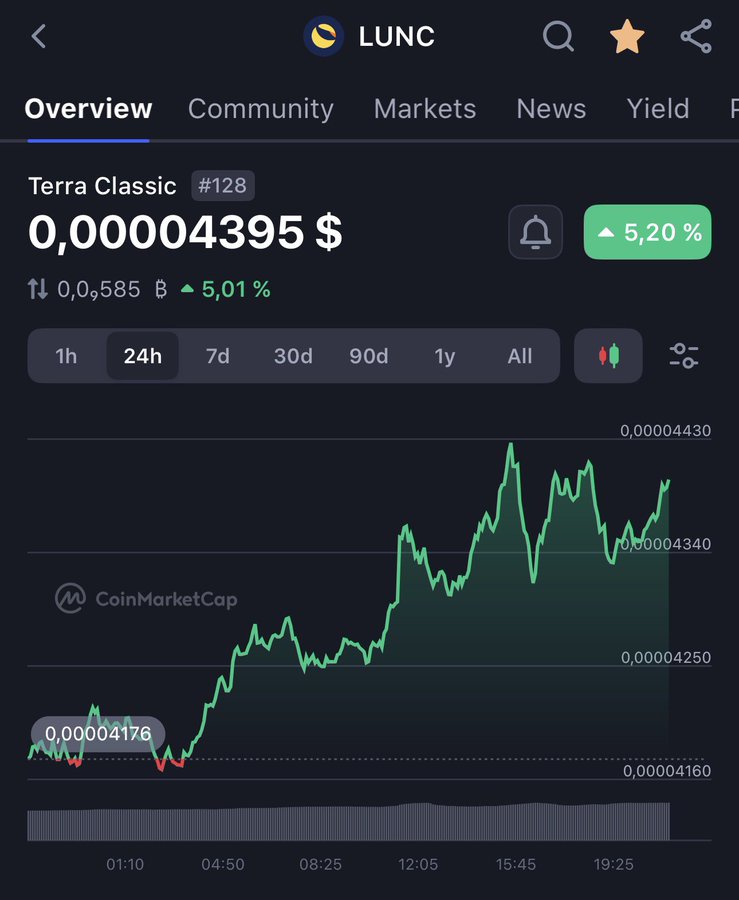The image size is (739, 900).
Task: Set a price alert with the bell
Action: [x=535, y=233]
